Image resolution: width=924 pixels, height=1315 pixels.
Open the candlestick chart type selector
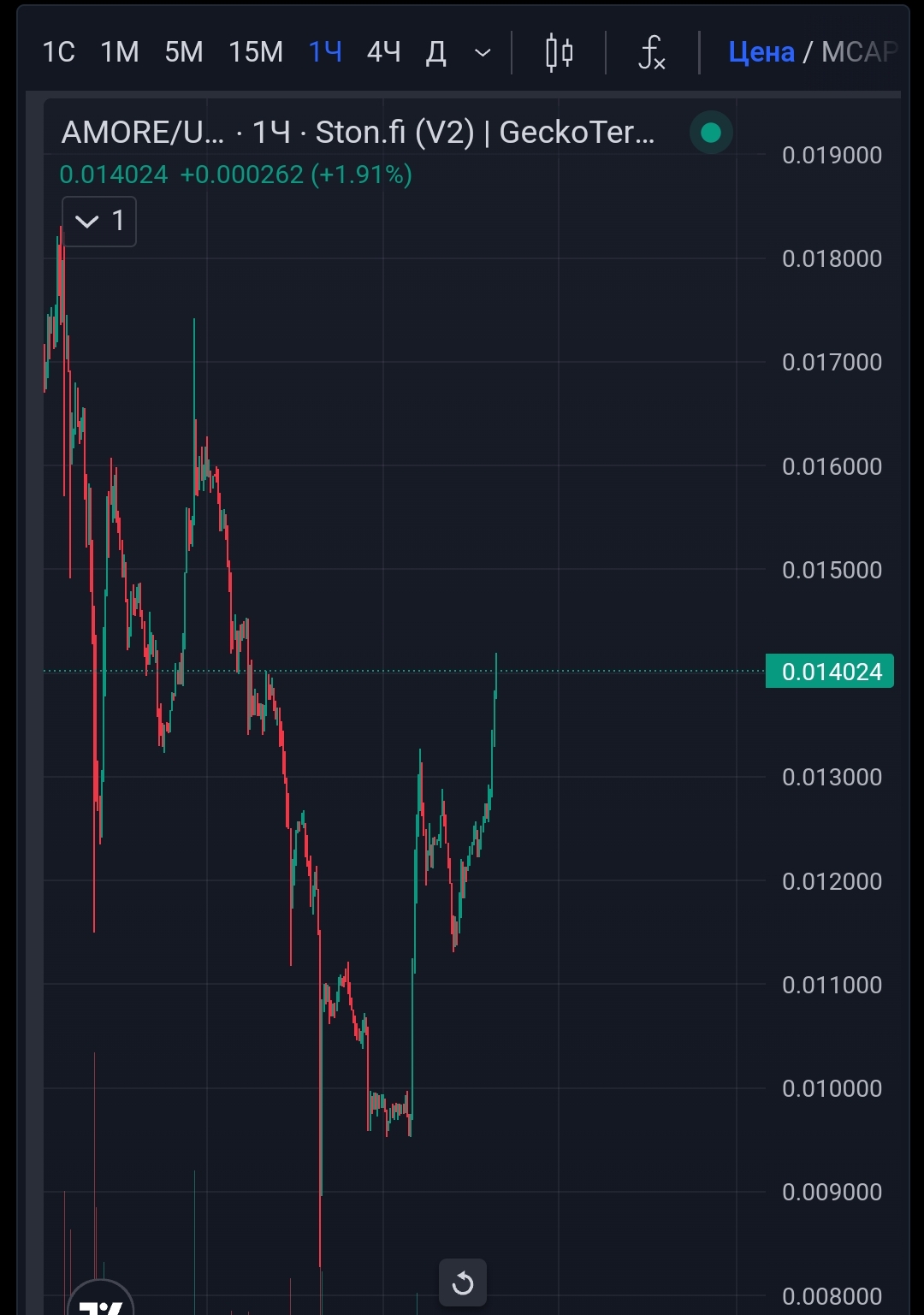(x=559, y=52)
